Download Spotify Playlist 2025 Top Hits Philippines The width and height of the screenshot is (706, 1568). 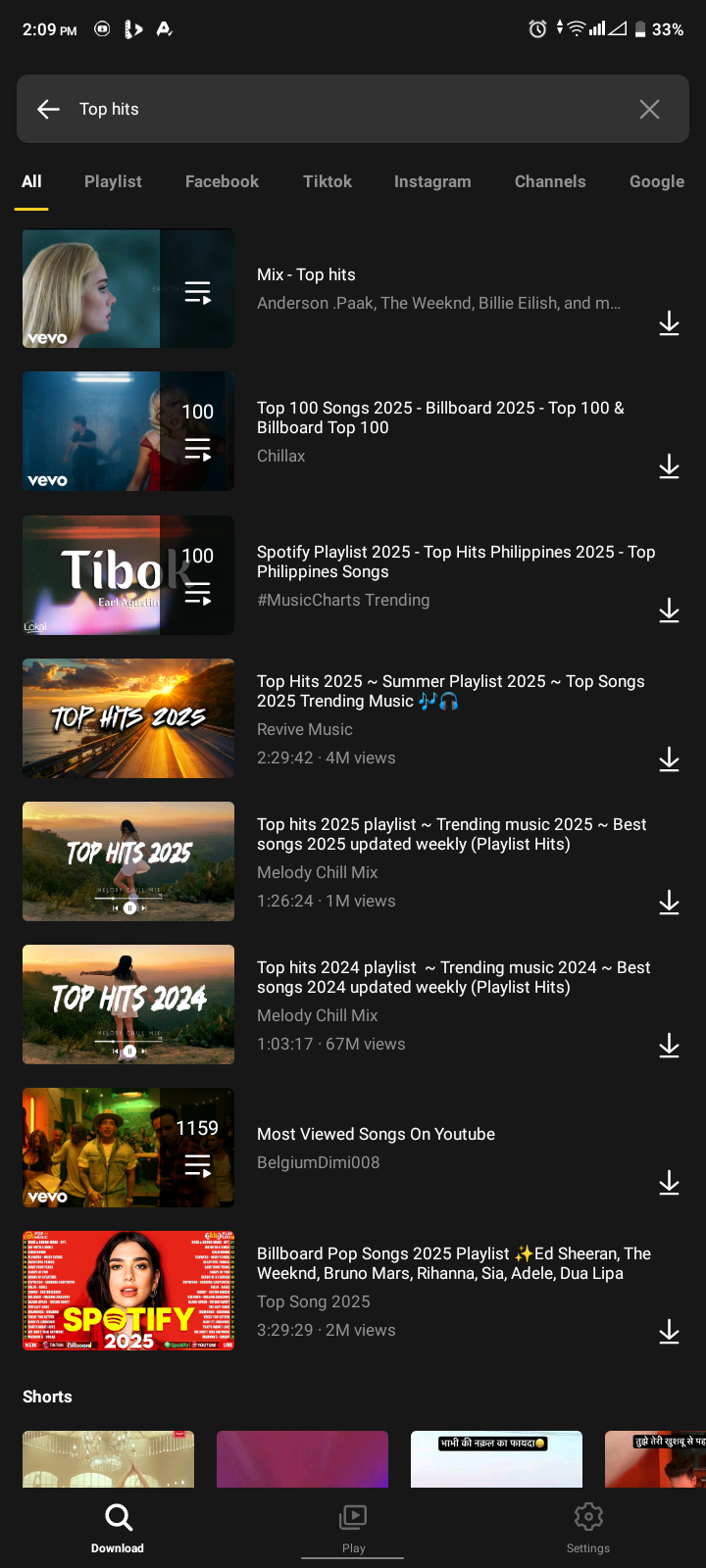point(669,611)
